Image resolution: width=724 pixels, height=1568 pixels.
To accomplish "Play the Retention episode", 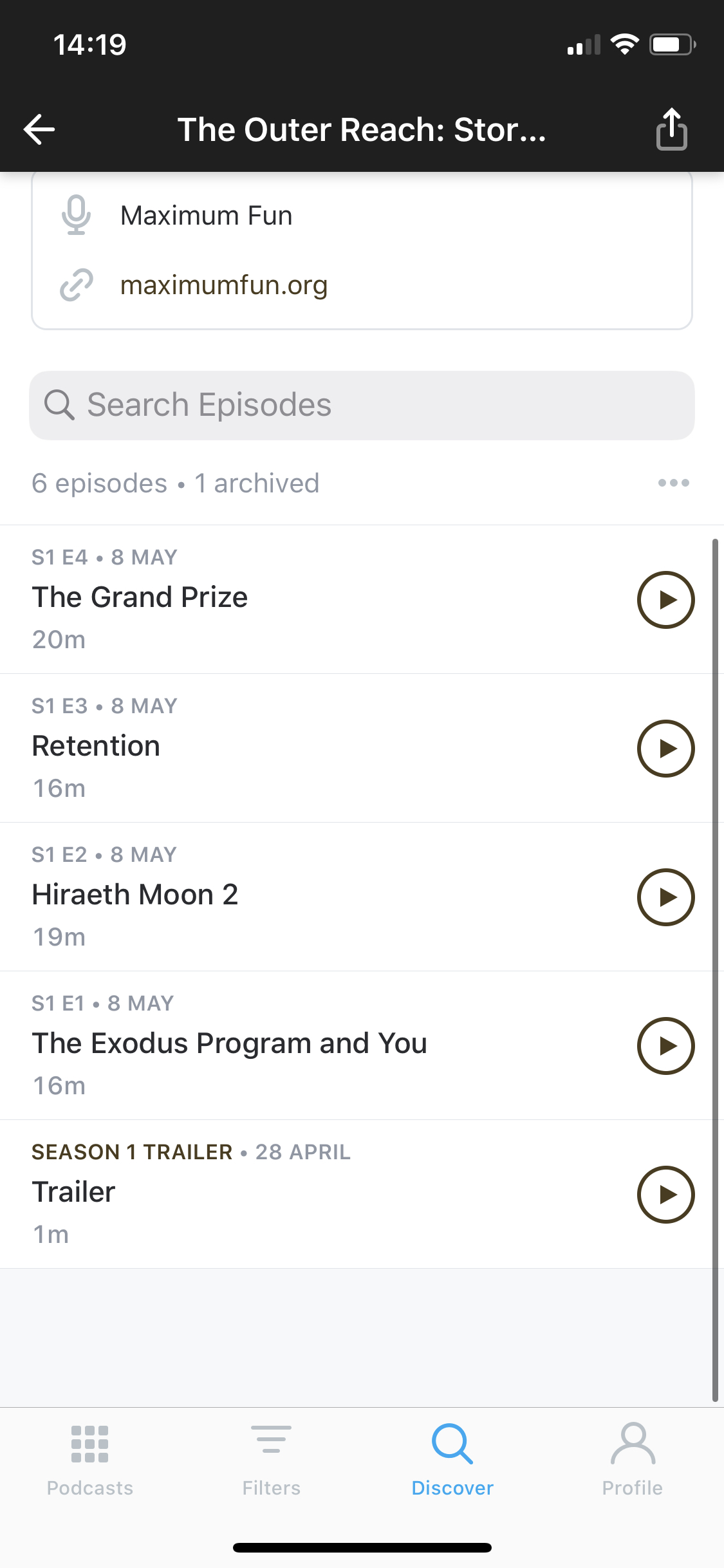I will tap(665, 748).
